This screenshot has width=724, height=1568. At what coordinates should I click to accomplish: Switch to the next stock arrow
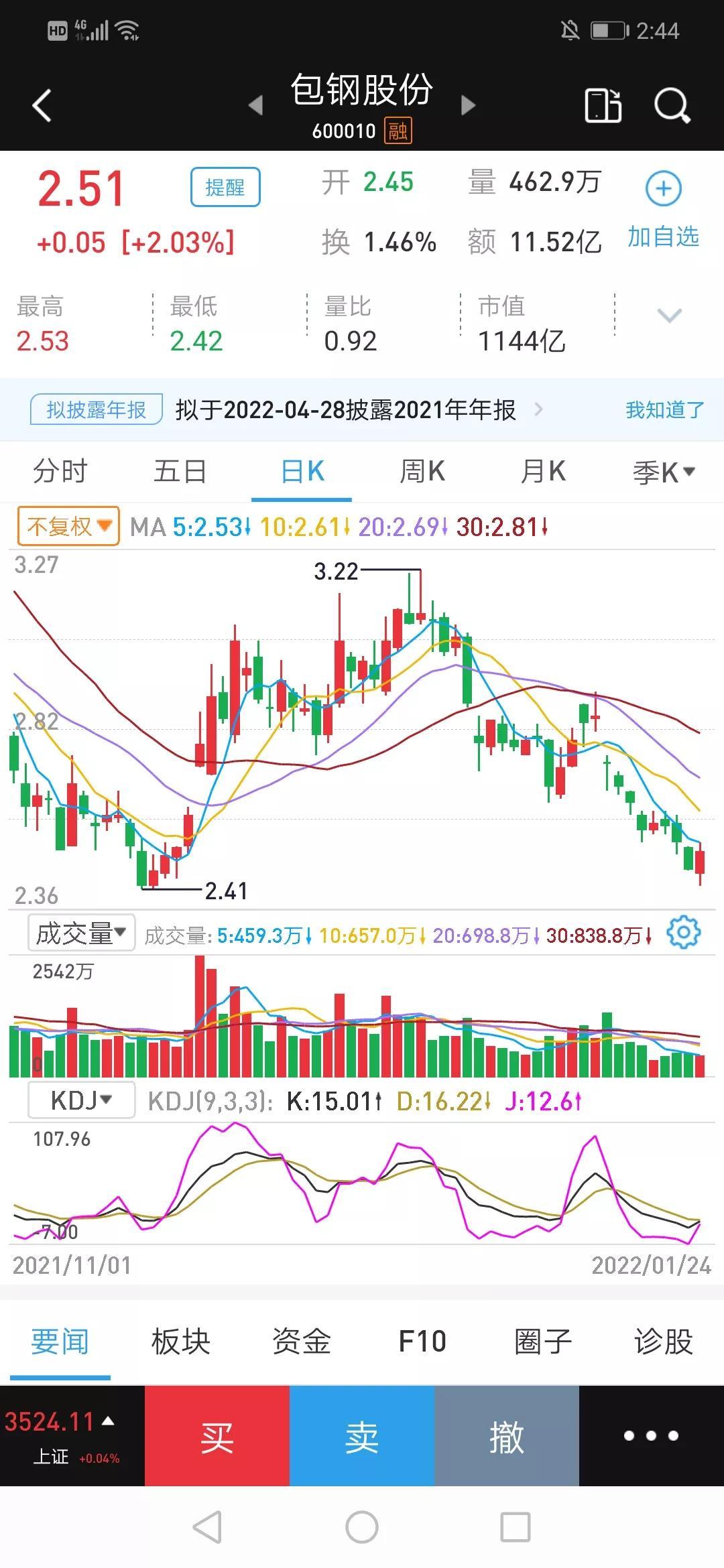(468, 105)
